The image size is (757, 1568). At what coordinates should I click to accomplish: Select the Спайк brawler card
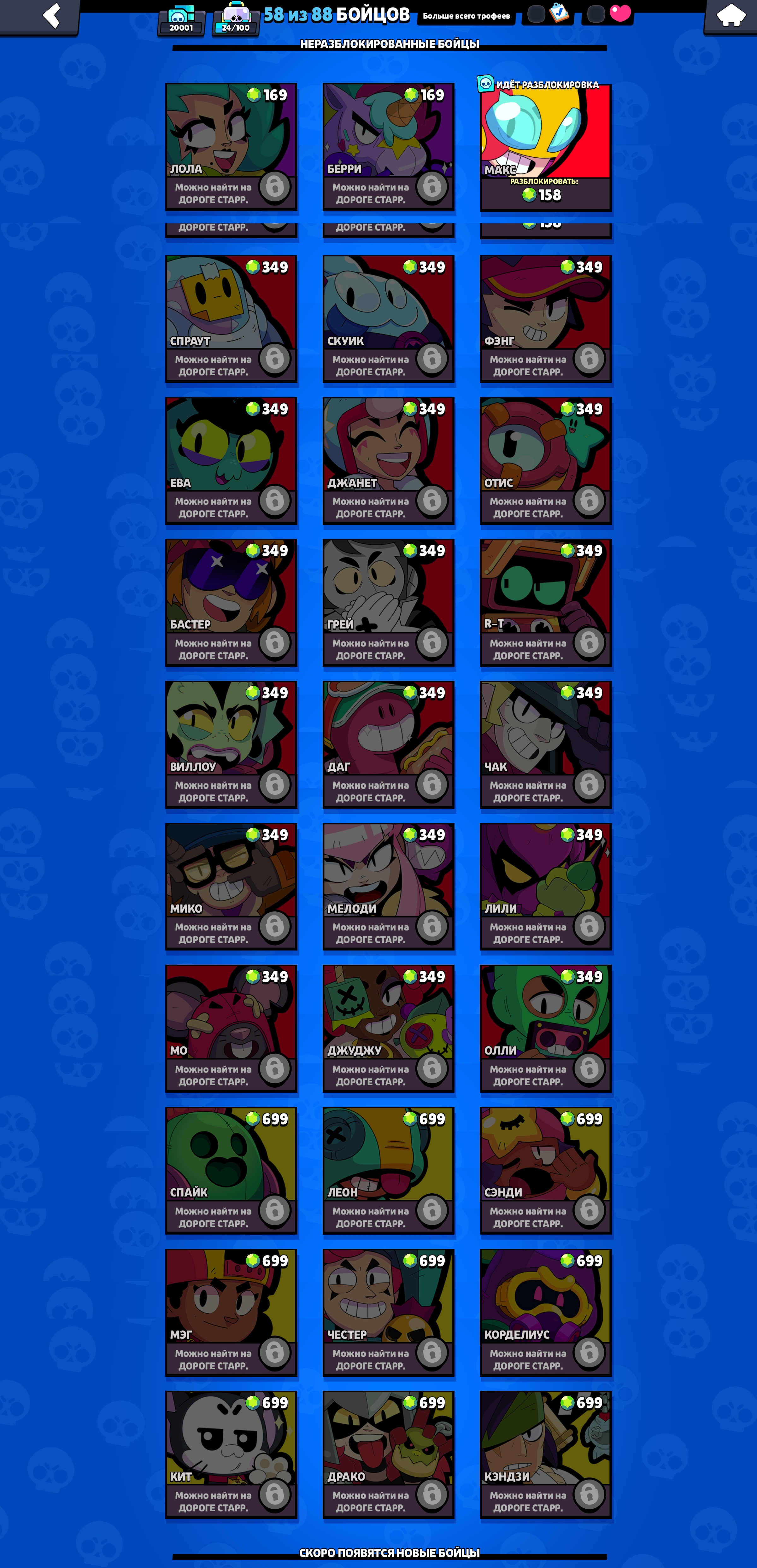click(231, 1170)
